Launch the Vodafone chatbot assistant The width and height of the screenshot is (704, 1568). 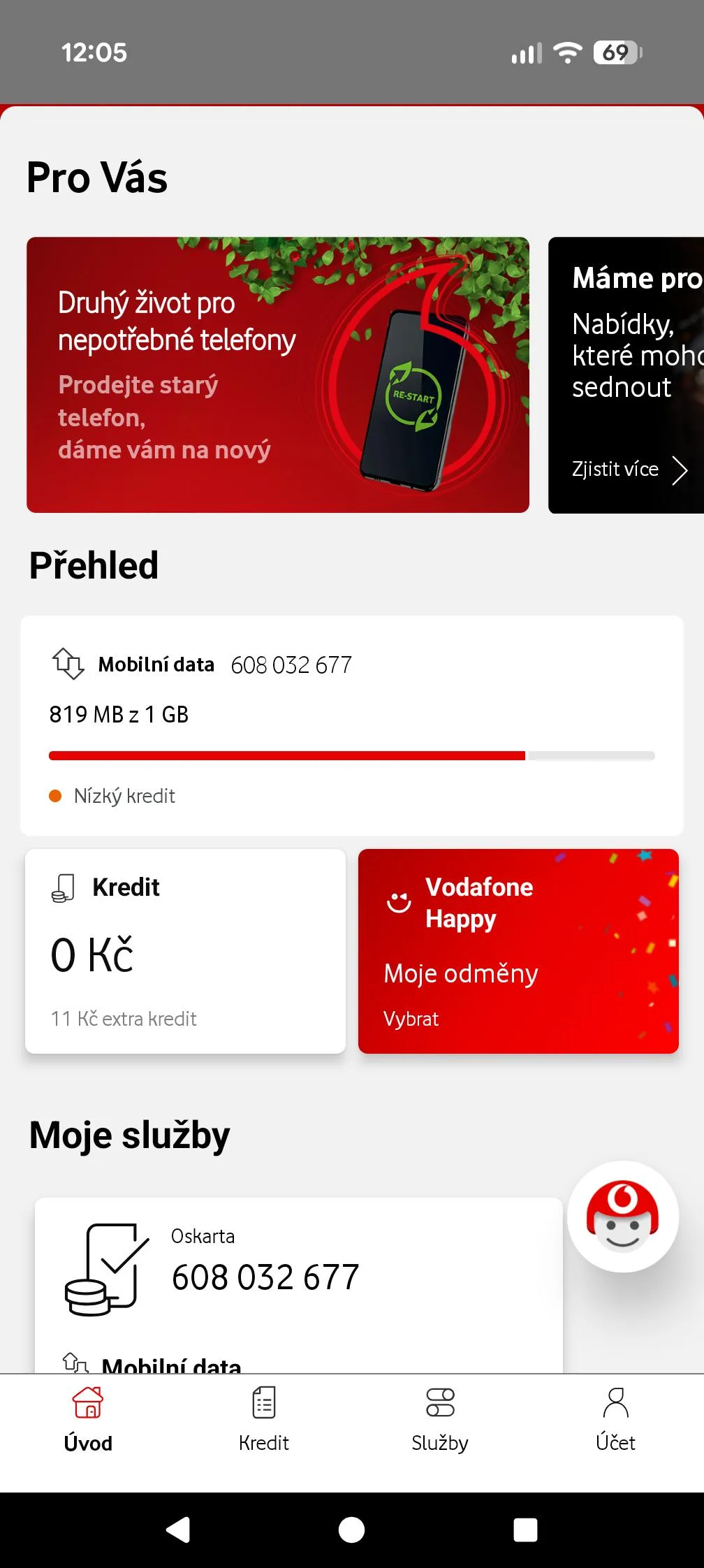click(622, 1217)
